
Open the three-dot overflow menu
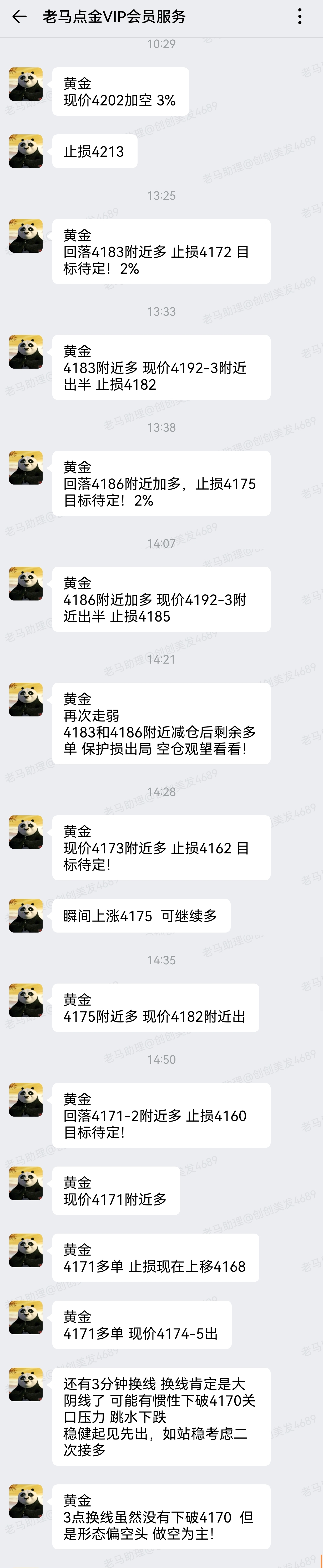(300, 17)
